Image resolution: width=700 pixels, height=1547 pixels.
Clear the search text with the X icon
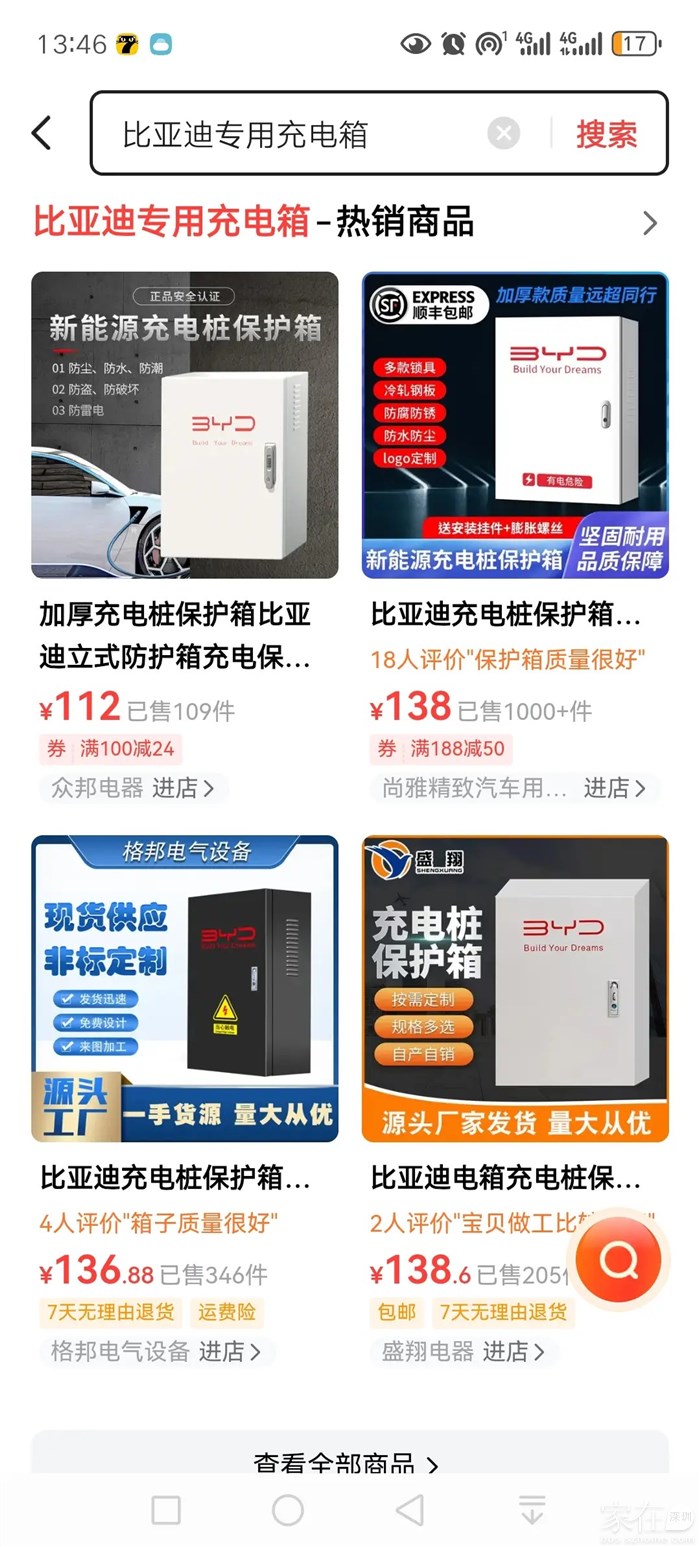click(x=504, y=133)
